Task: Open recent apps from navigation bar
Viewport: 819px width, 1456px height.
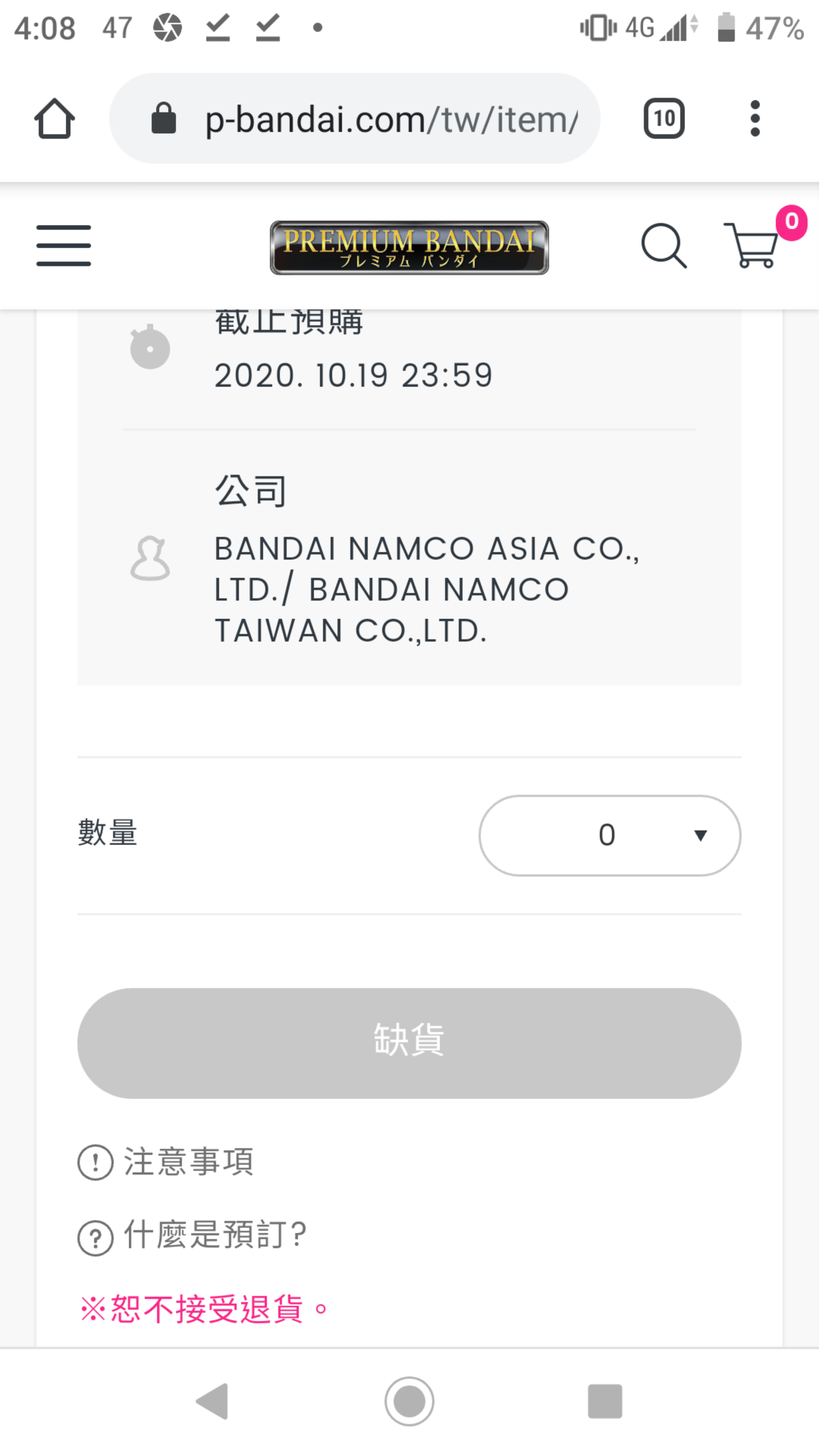Action: click(x=606, y=1402)
